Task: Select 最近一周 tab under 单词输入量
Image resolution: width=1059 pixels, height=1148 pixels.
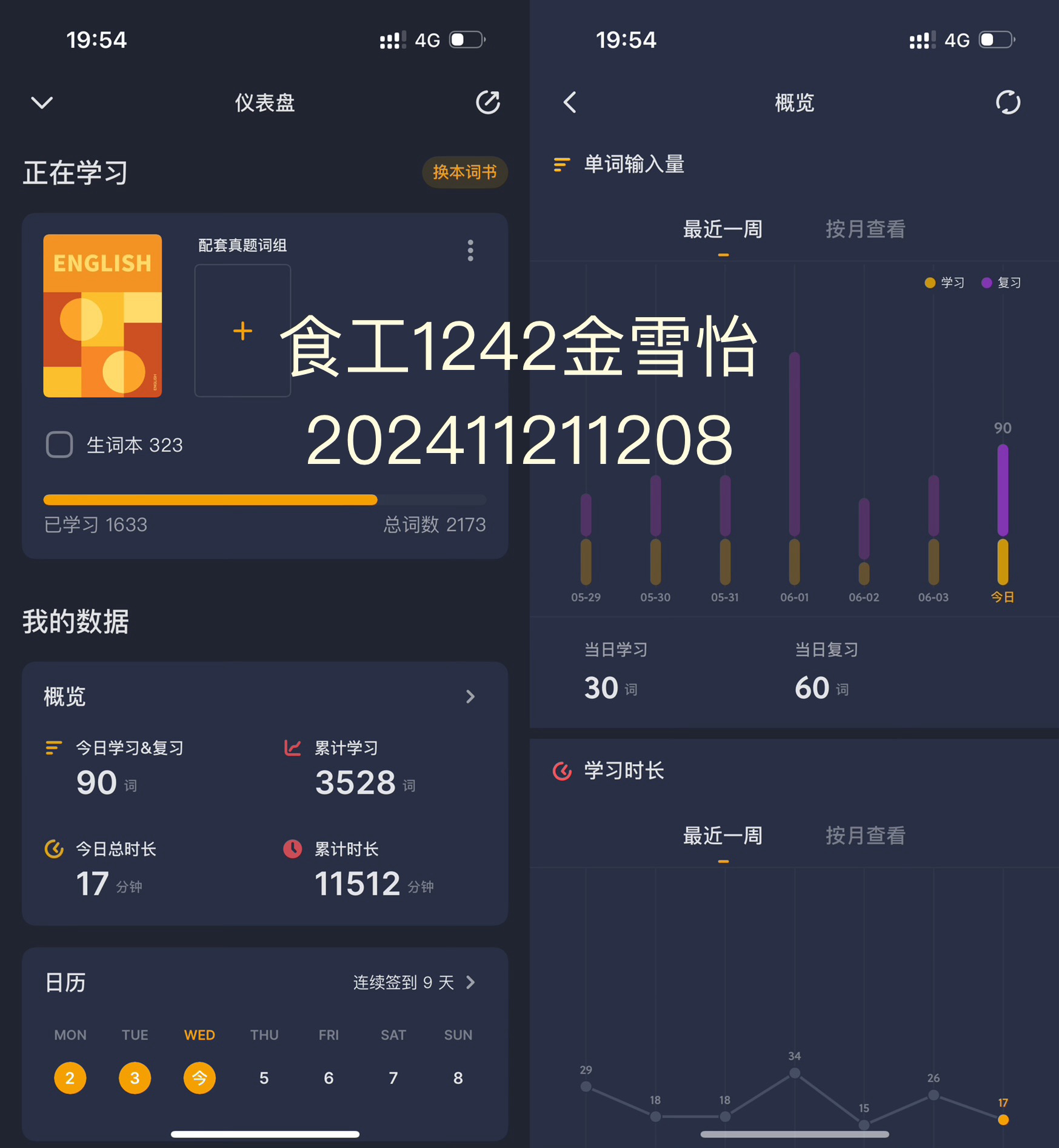Action: (x=723, y=229)
